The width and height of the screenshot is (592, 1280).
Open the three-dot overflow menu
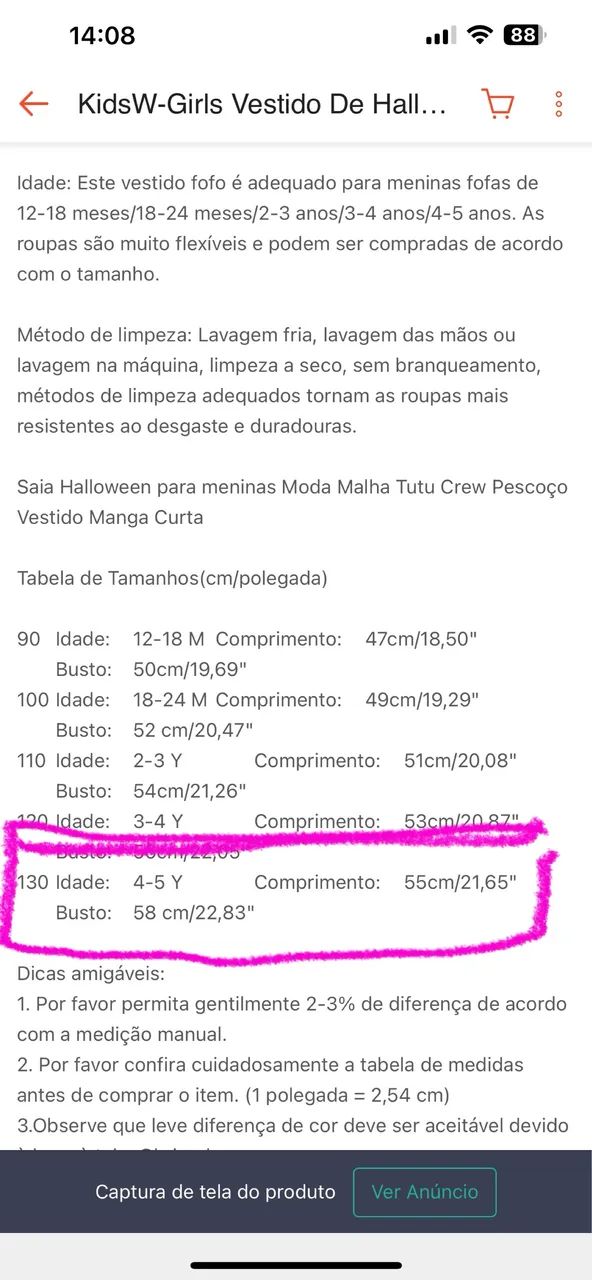[559, 104]
